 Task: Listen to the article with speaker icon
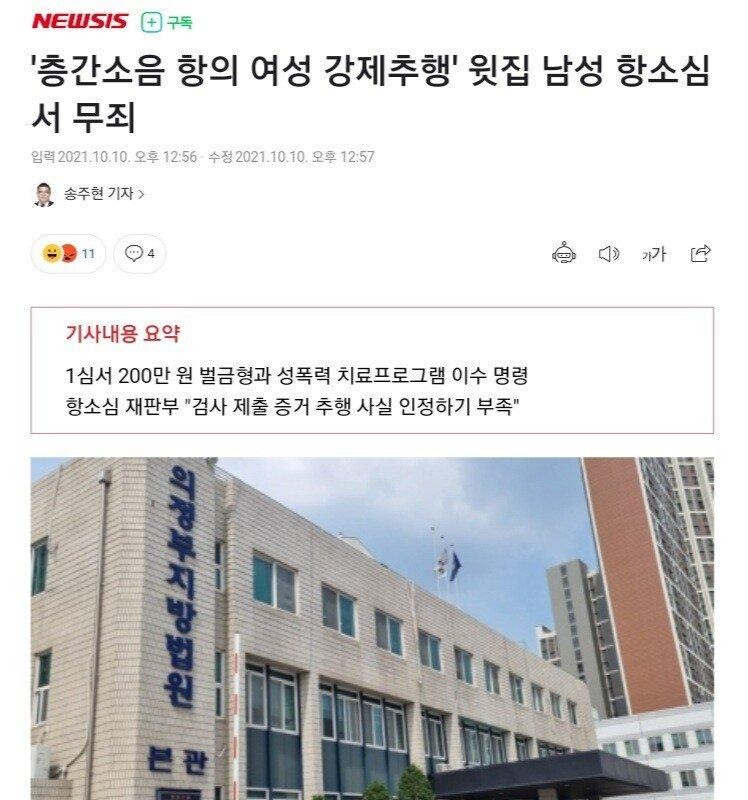608,254
